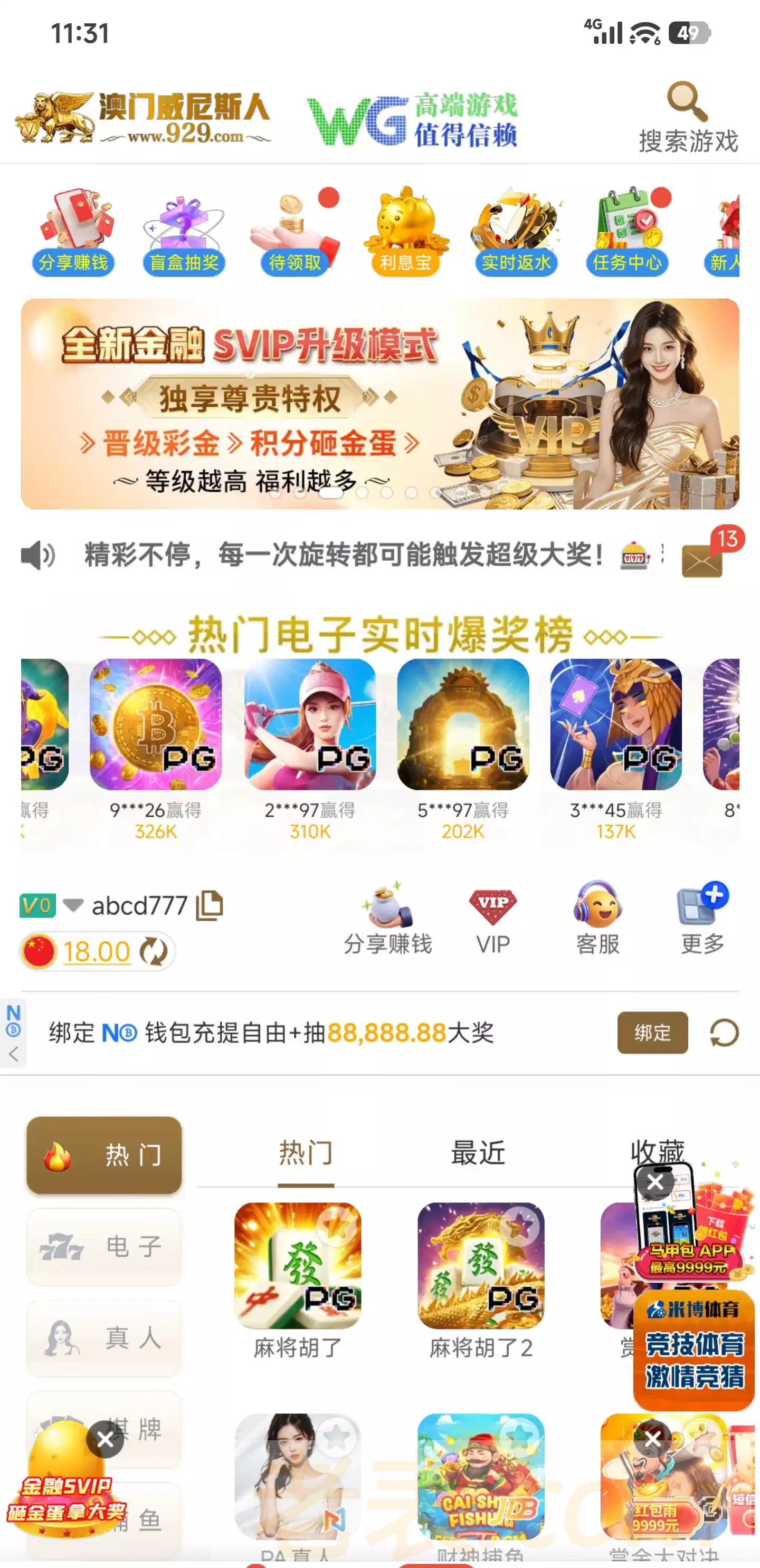Close the 金融SVIP golden egg floater
Viewport: 760px width, 1568px height.
pyautogui.click(x=106, y=1439)
